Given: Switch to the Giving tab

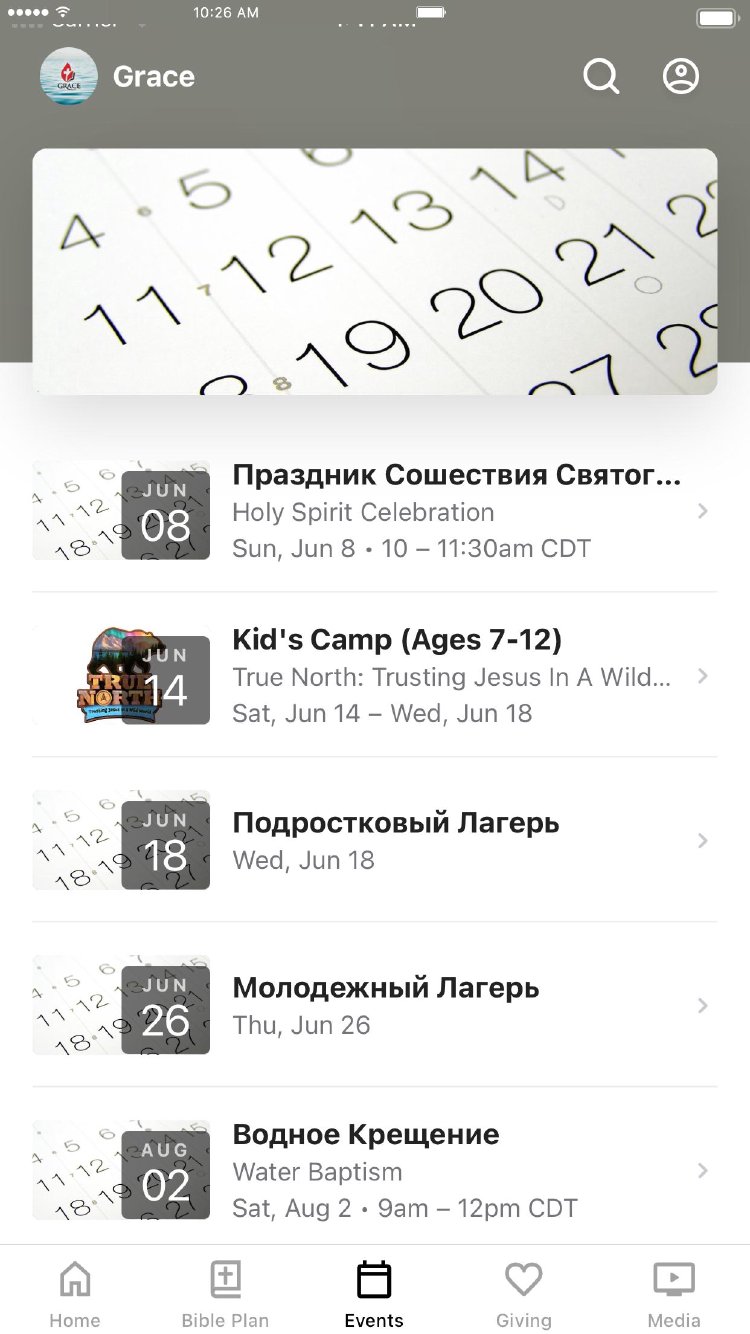Looking at the screenshot, I should tap(523, 1293).
